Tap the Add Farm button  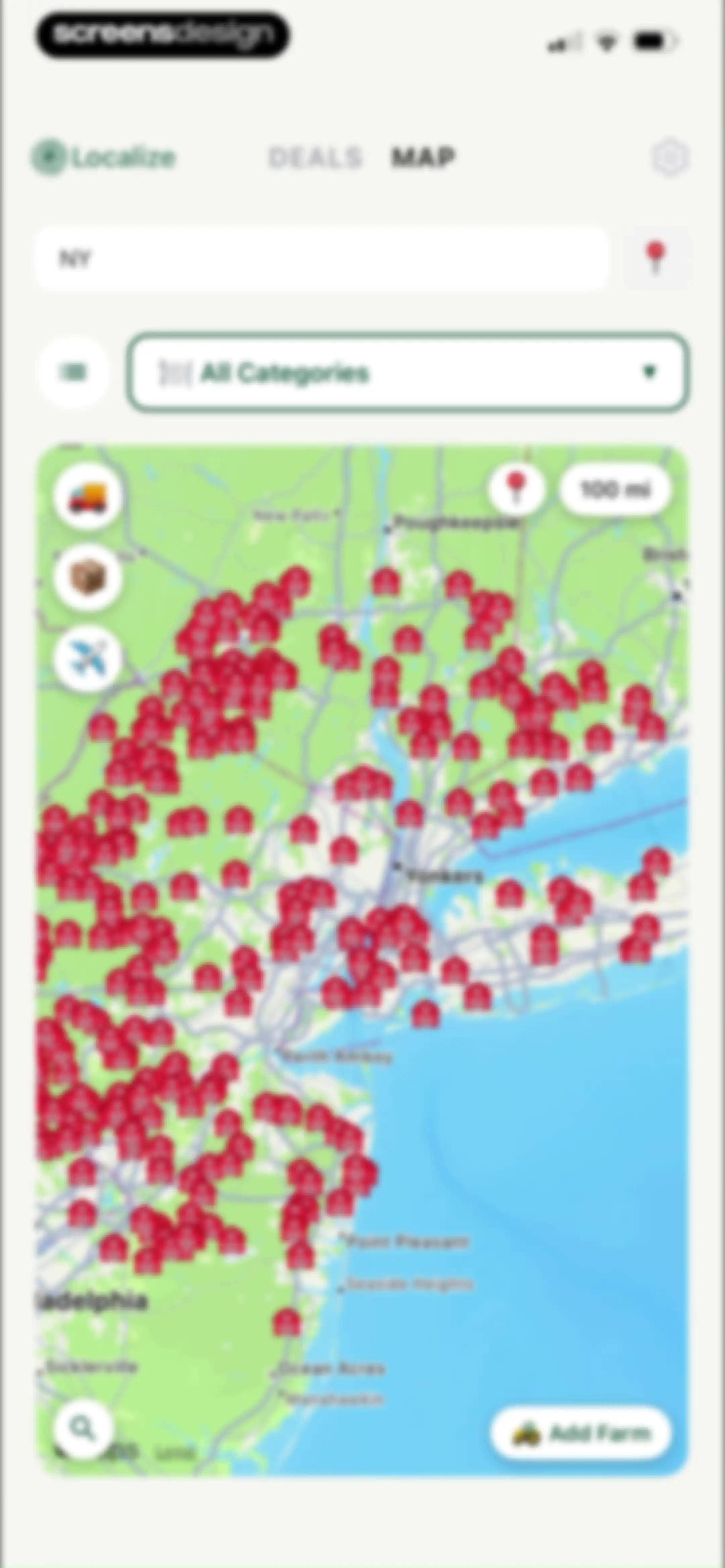(581, 1433)
